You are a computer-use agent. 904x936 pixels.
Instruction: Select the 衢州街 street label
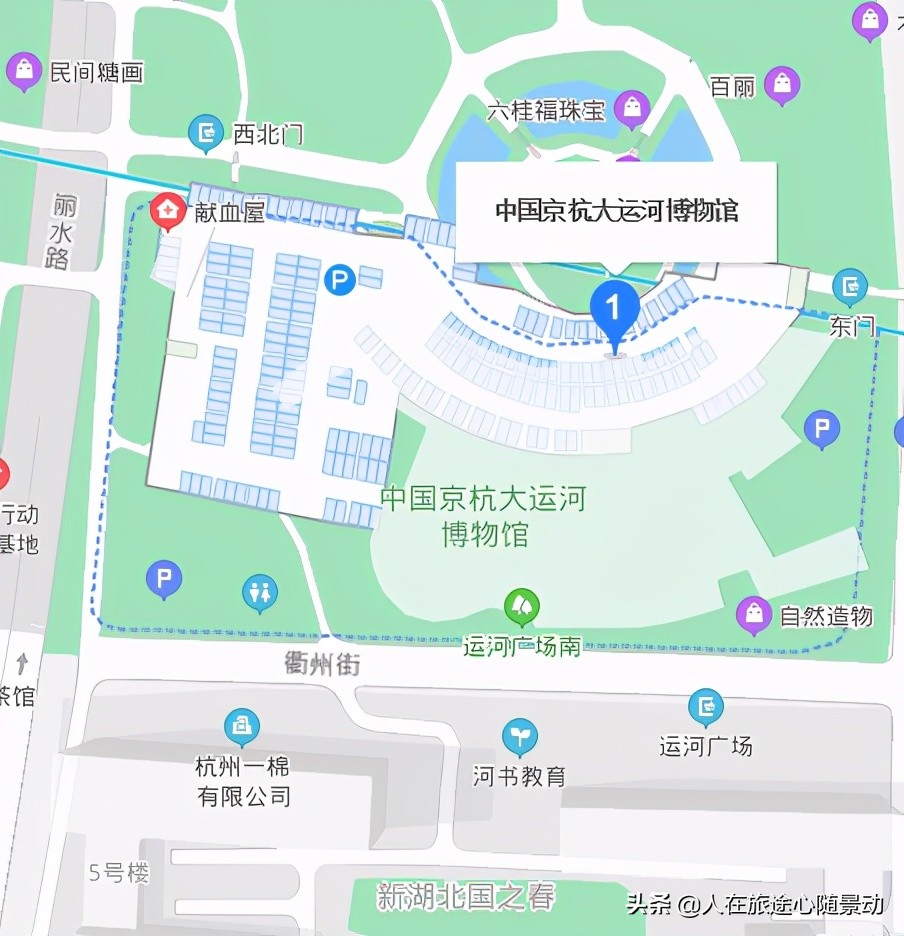(322, 662)
